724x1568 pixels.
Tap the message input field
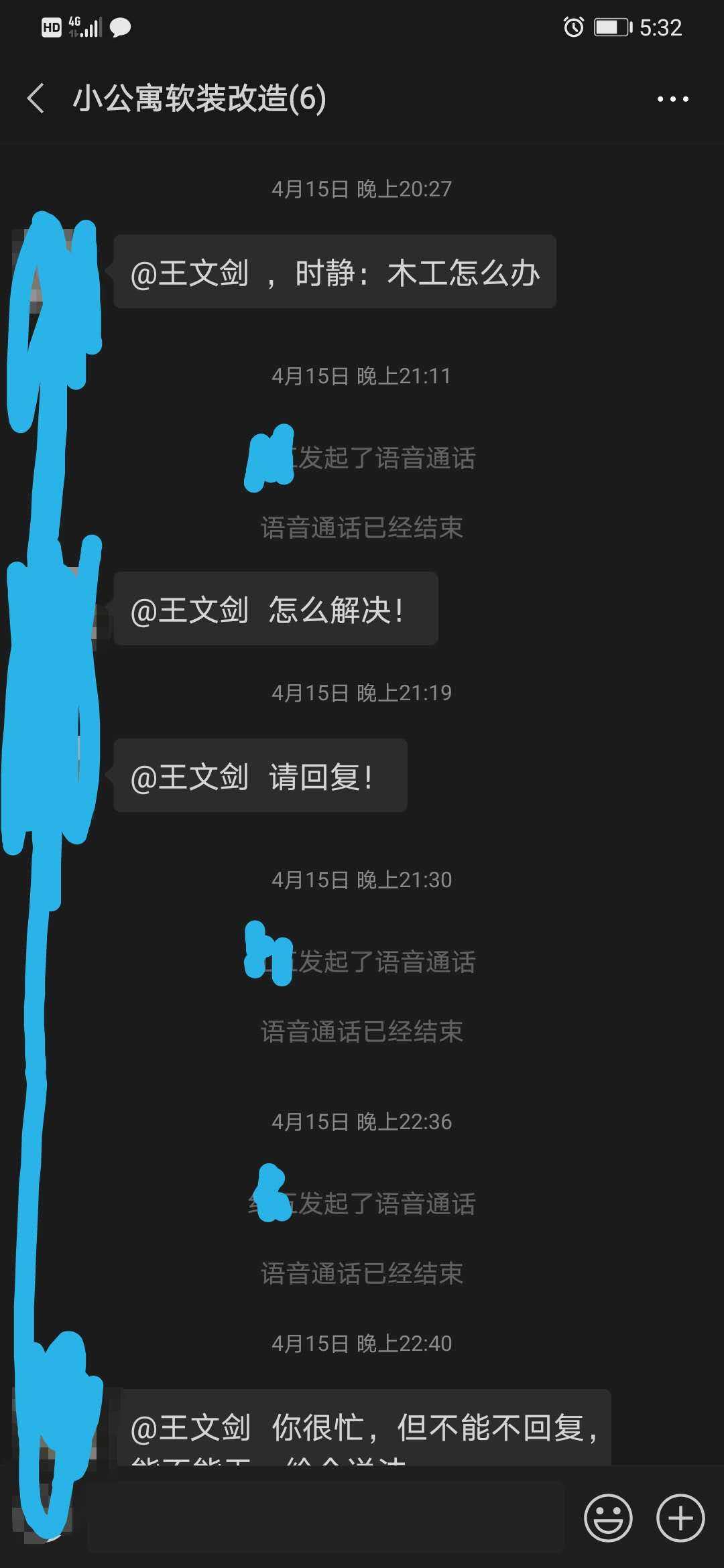[325, 1517]
